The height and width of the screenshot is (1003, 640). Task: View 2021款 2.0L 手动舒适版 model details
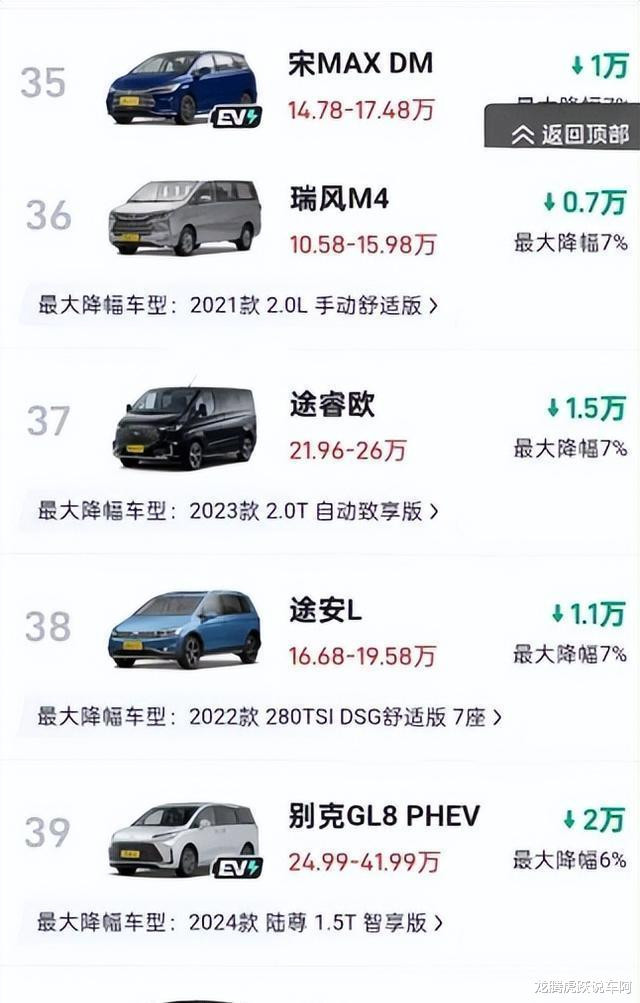click(x=238, y=306)
